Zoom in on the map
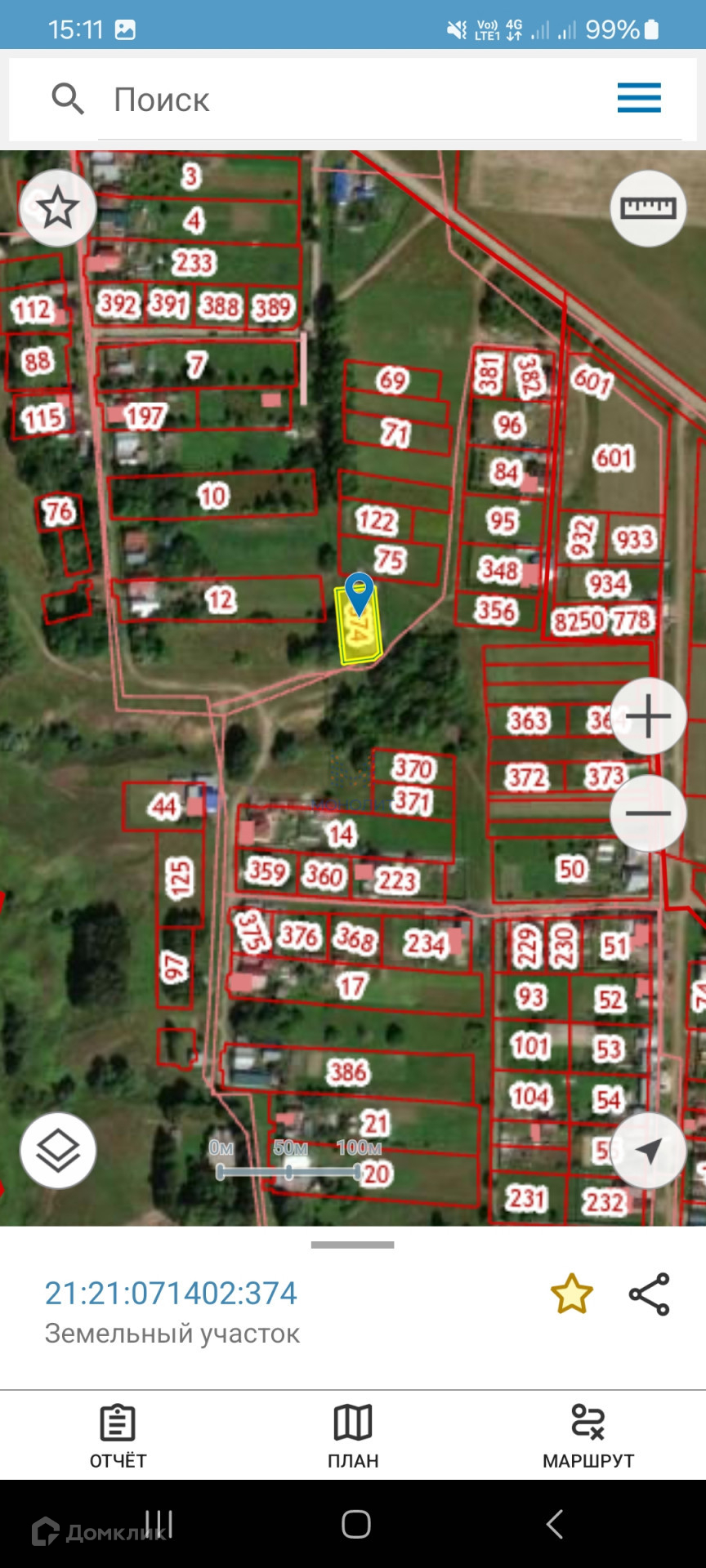 click(x=648, y=716)
